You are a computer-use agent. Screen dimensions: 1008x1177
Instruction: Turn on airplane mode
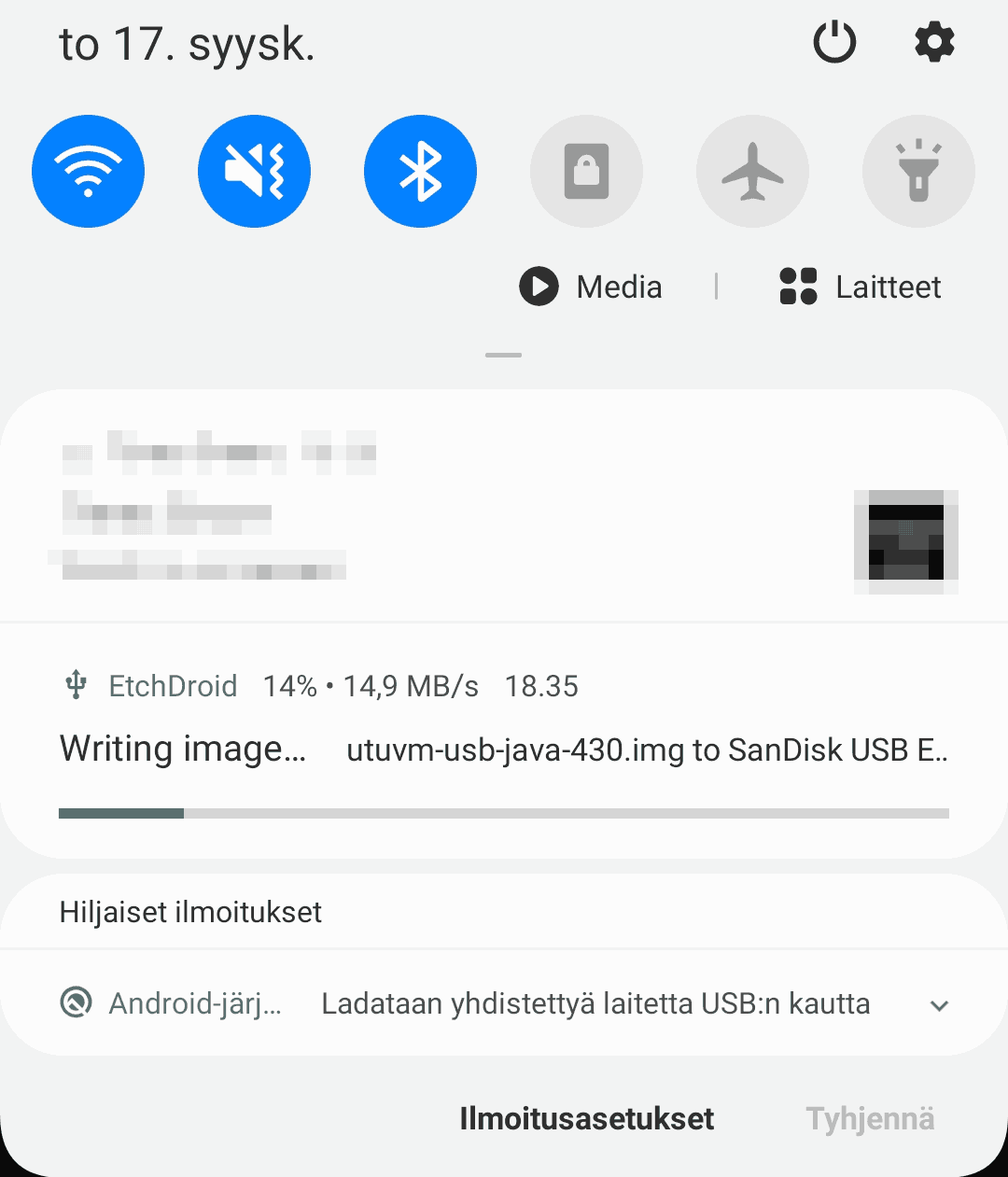[x=752, y=171]
